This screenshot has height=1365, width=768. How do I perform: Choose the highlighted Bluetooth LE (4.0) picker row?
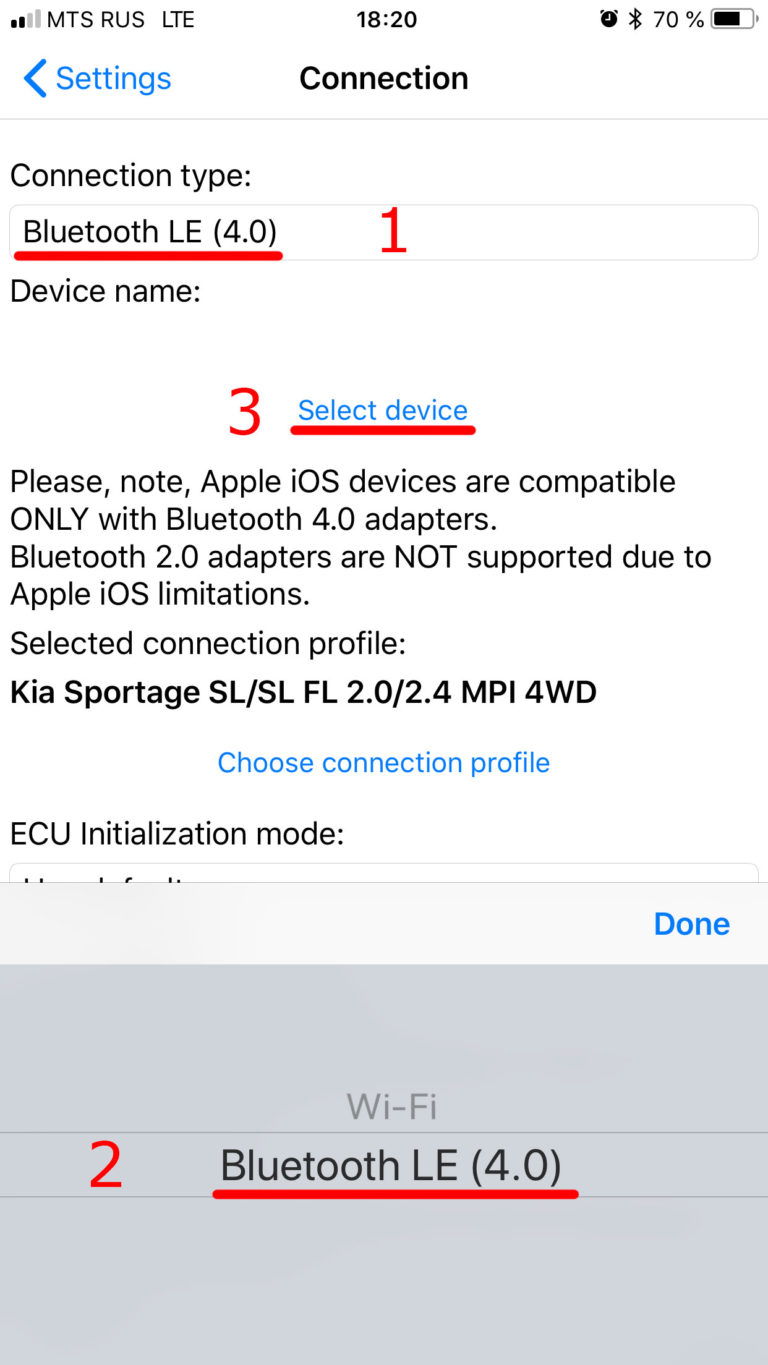click(393, 1164)
